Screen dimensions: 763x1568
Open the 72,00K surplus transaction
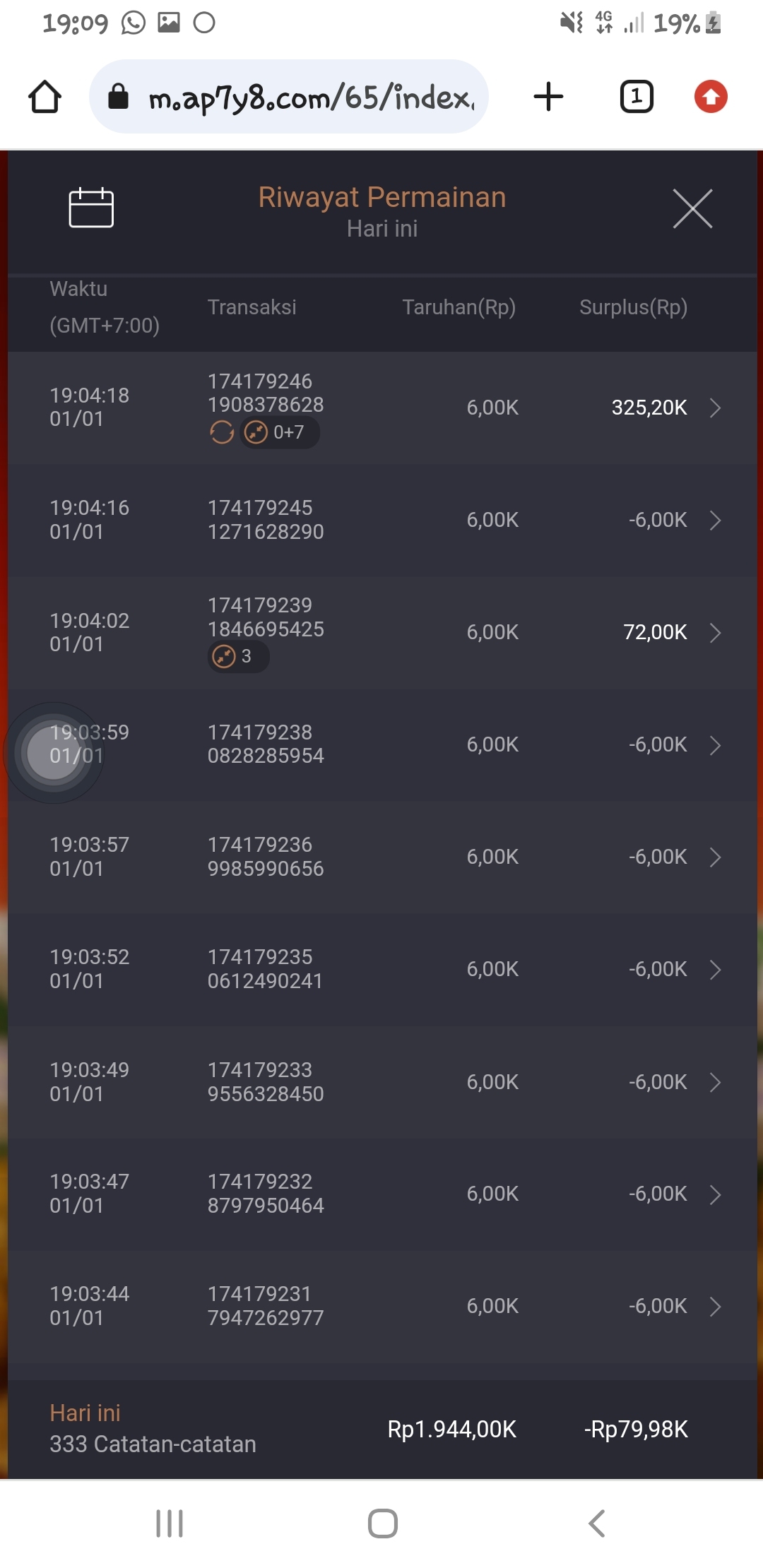714,632
